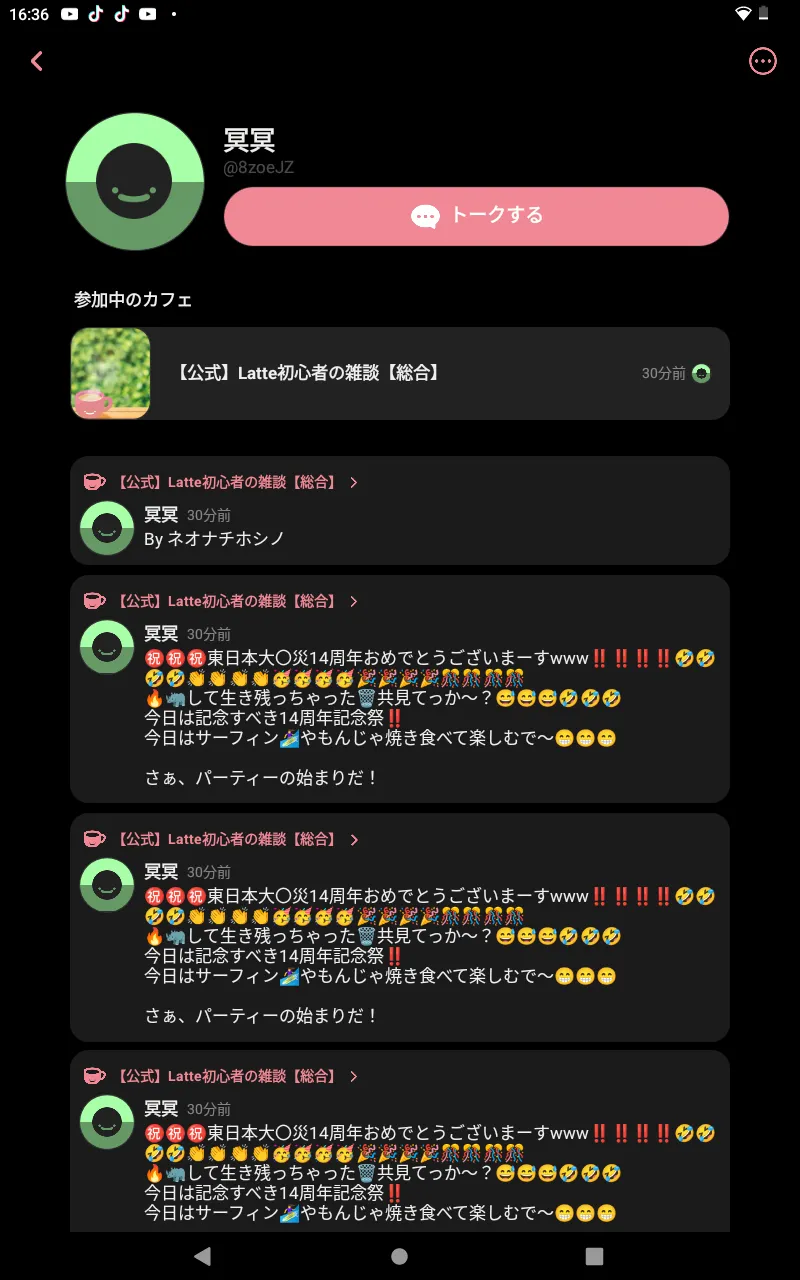Image resolution: width=800 pixels, height=1280 pixels.
Task: Tap the トークする button
Action: tap(476, 216)
